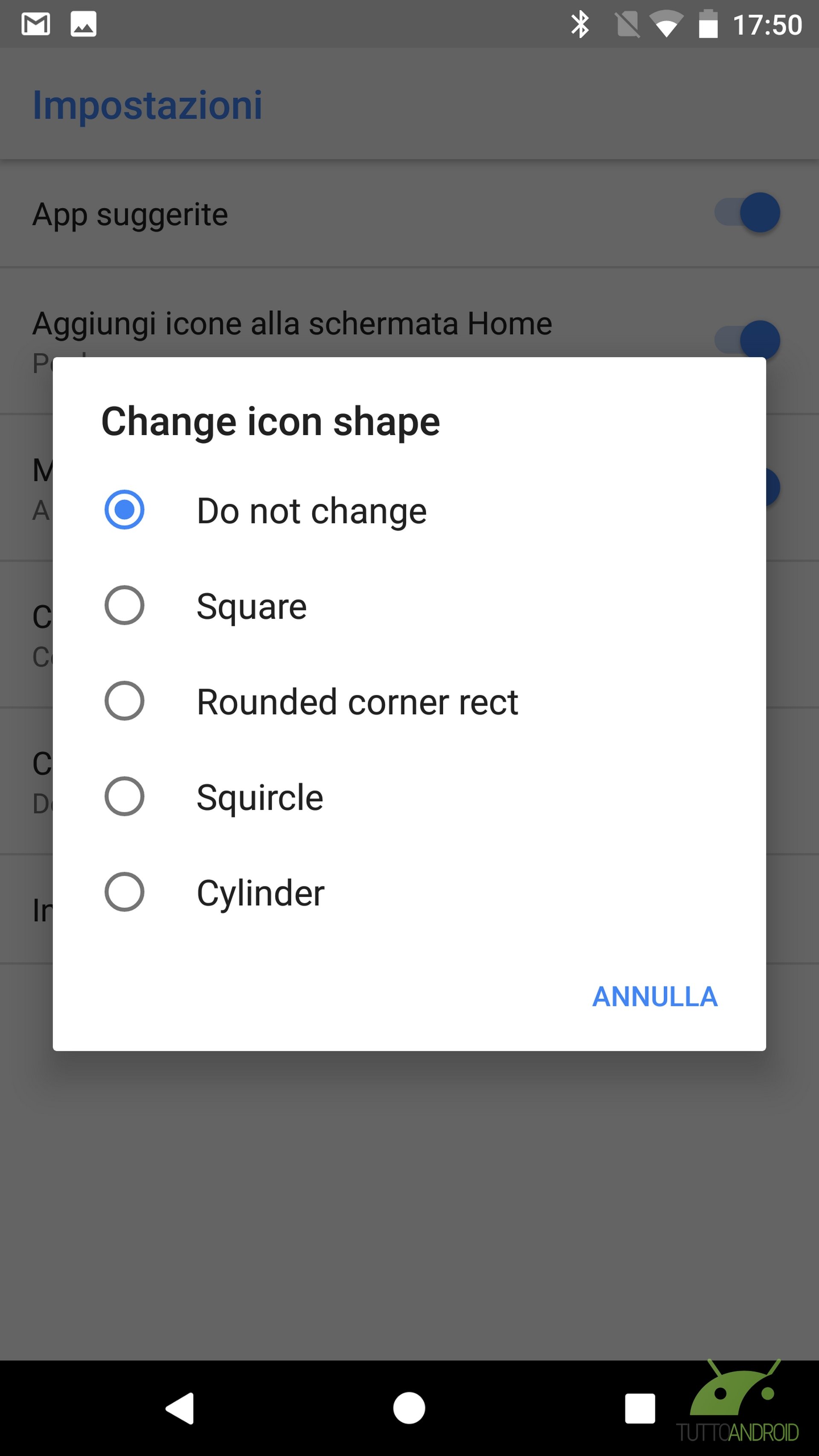This screenshot has height=1456, width=819.
Task: Choose the Cylinder icon shape
Action: tap(409, 892)
